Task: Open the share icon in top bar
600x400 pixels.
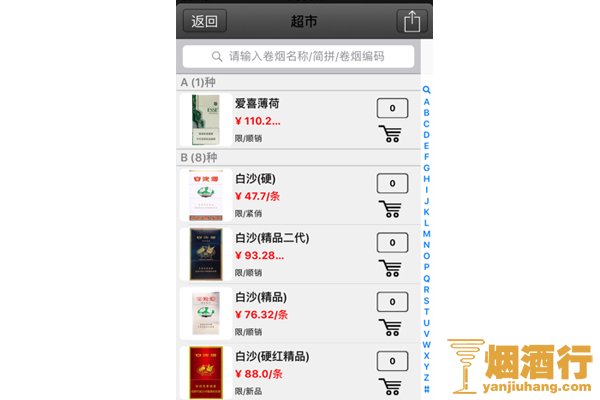Action: coord(411,21)
